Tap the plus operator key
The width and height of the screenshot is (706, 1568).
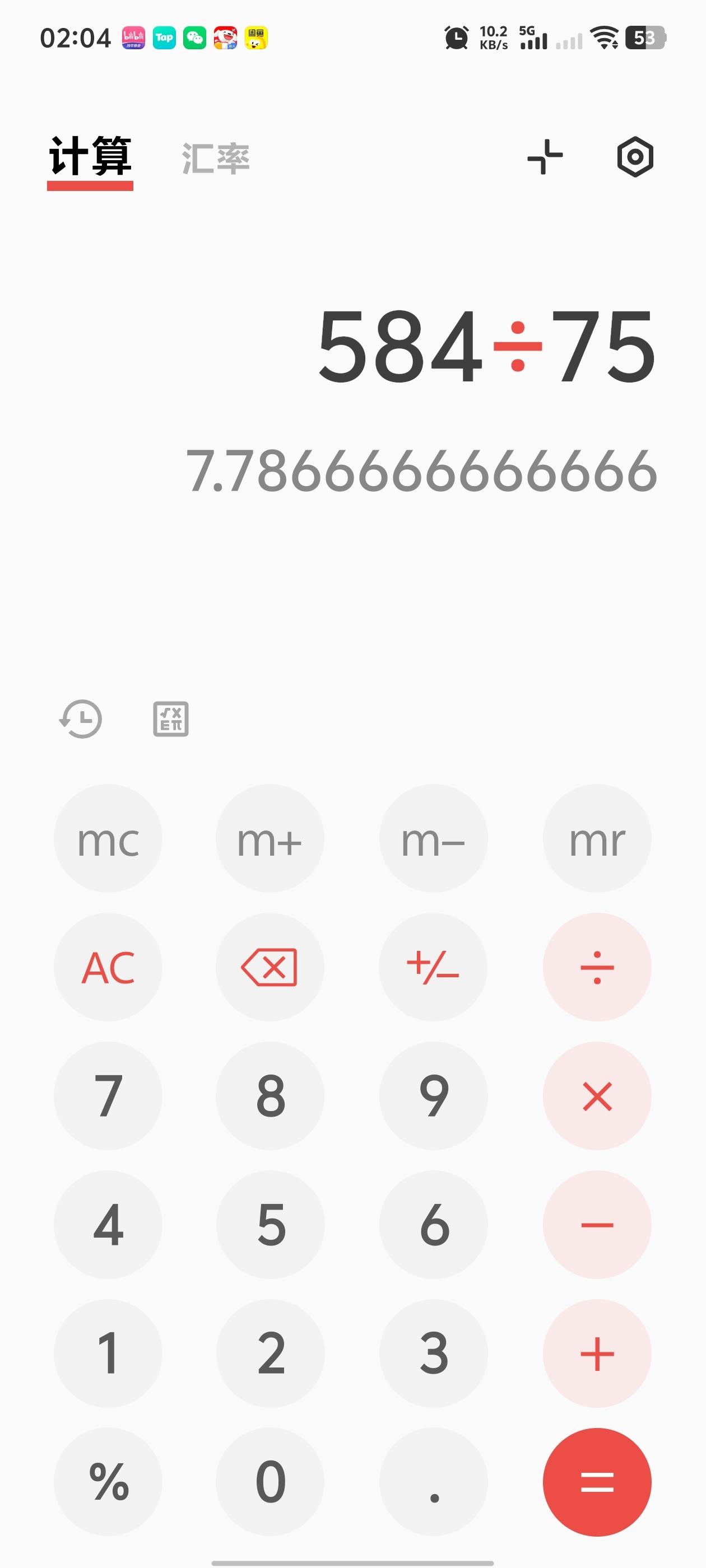tap(597, 1354)
